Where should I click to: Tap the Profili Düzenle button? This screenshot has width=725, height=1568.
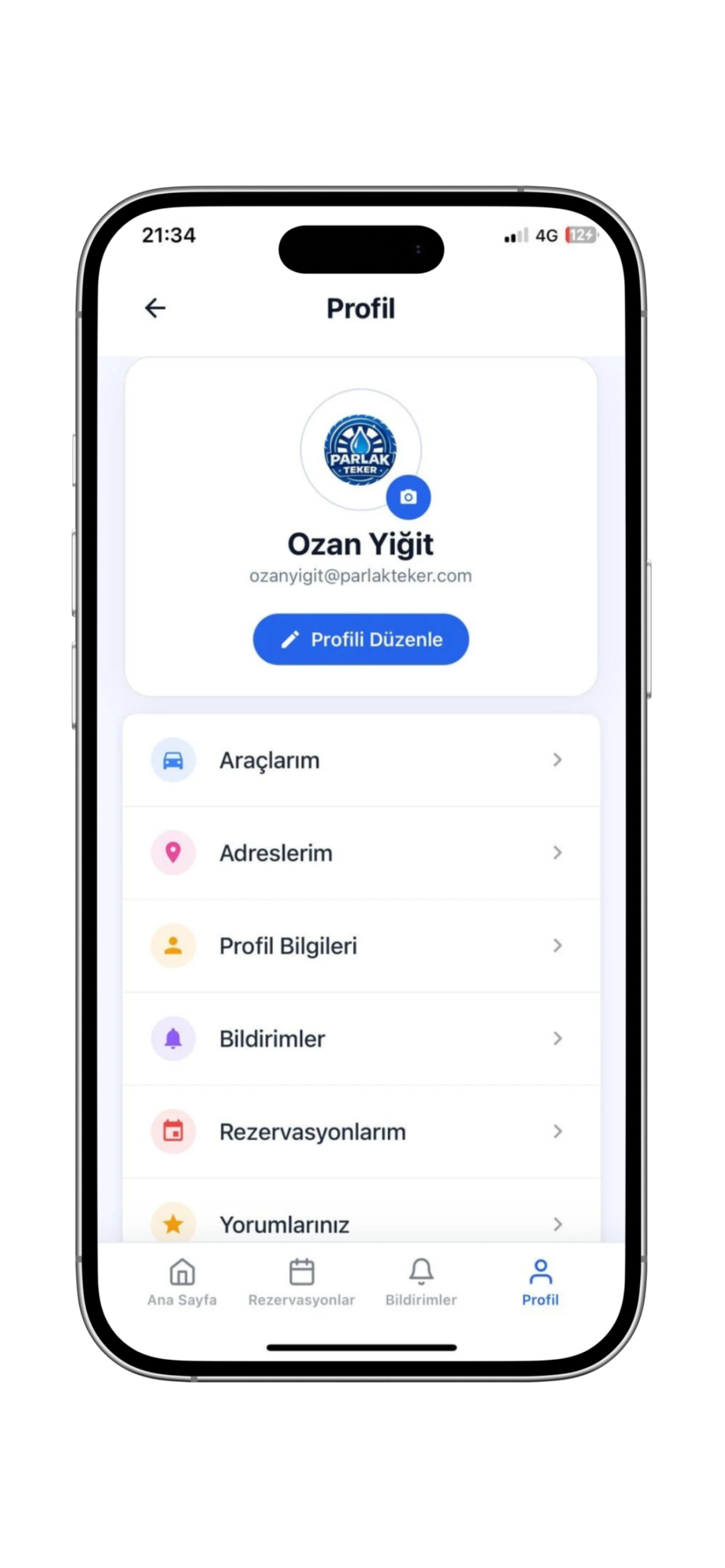click(x=360, y=639)
